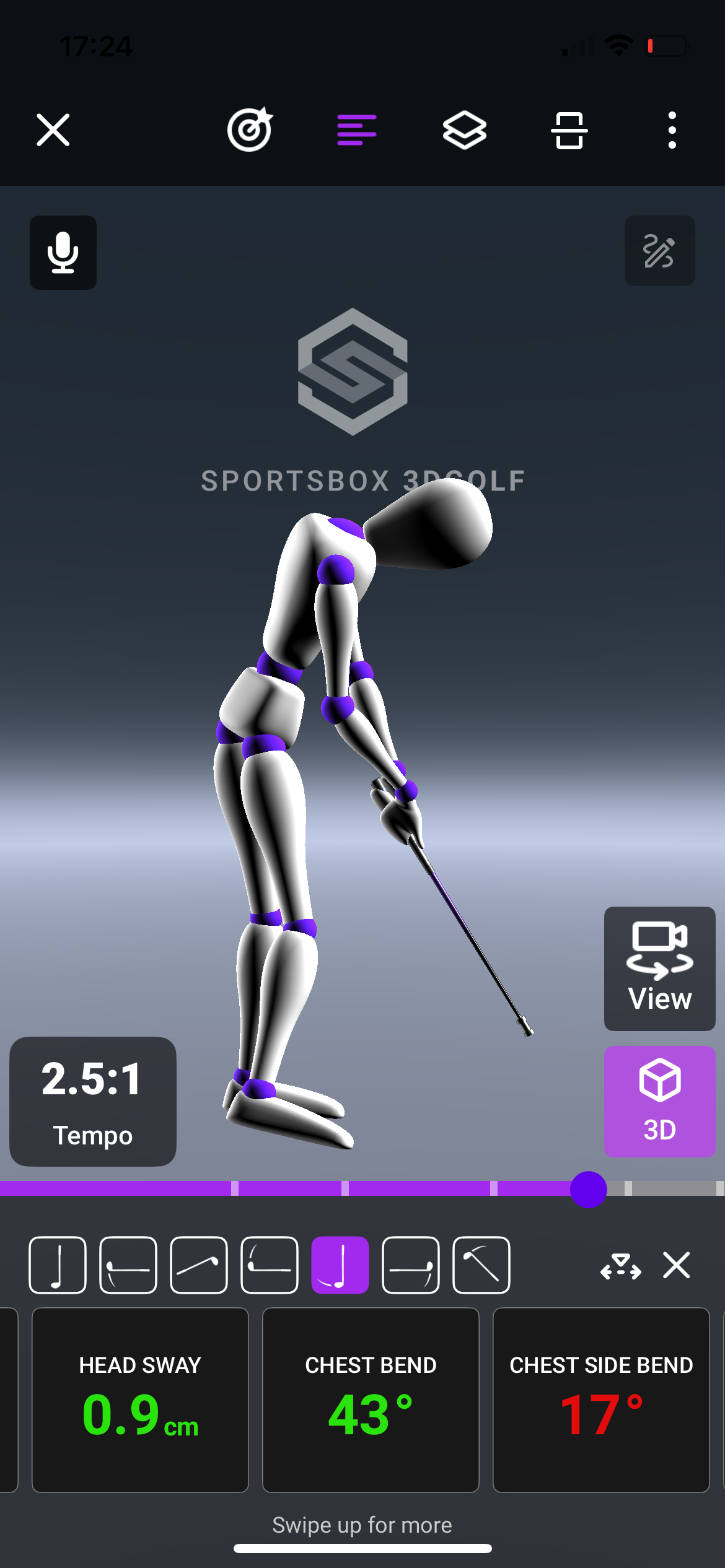This screenshot has height=1568, width=725.
Task: Tap the compare split-screen icon
Action: point(569,130)
